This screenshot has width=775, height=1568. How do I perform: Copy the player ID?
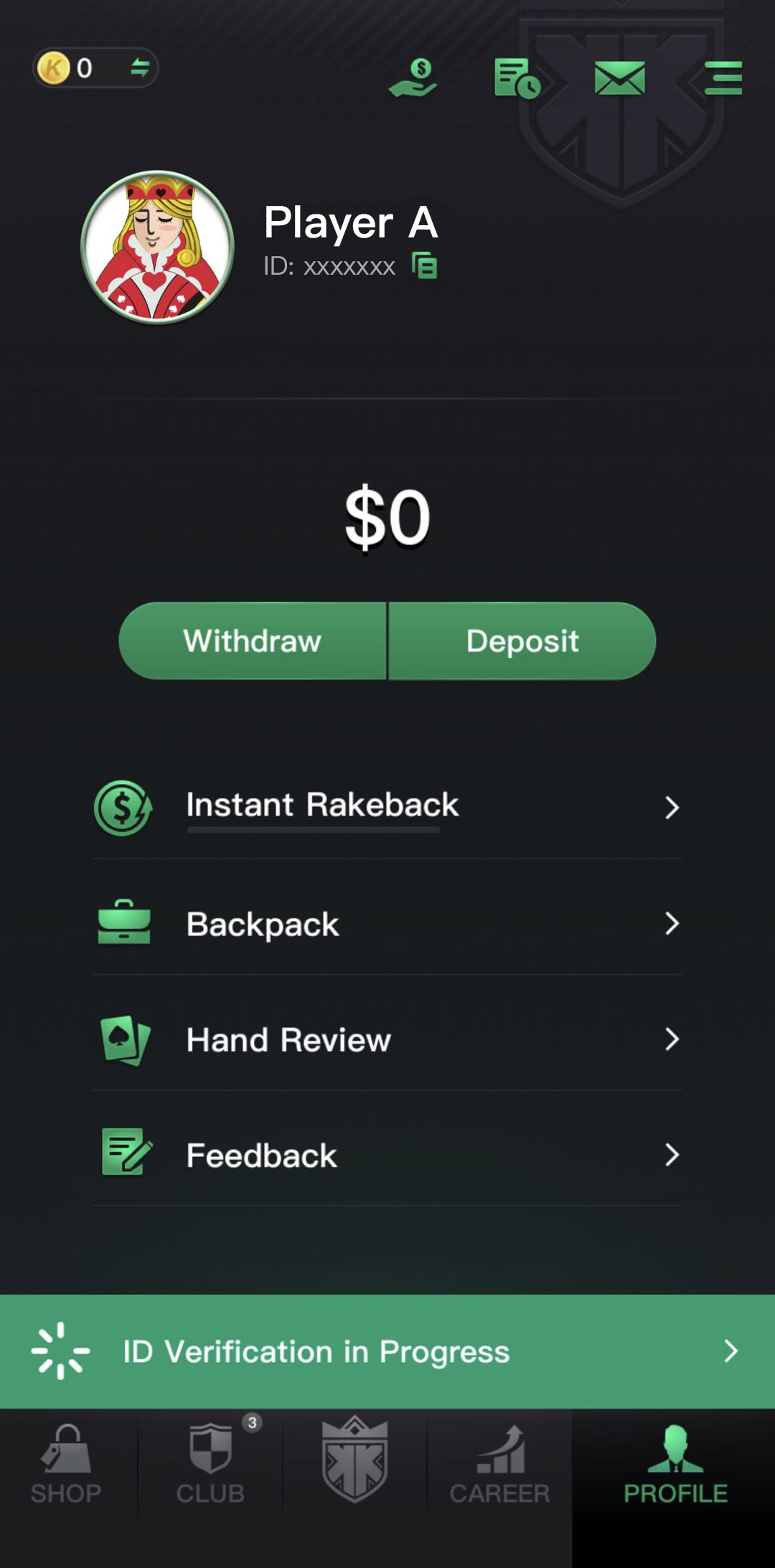[x=425, y=265]
